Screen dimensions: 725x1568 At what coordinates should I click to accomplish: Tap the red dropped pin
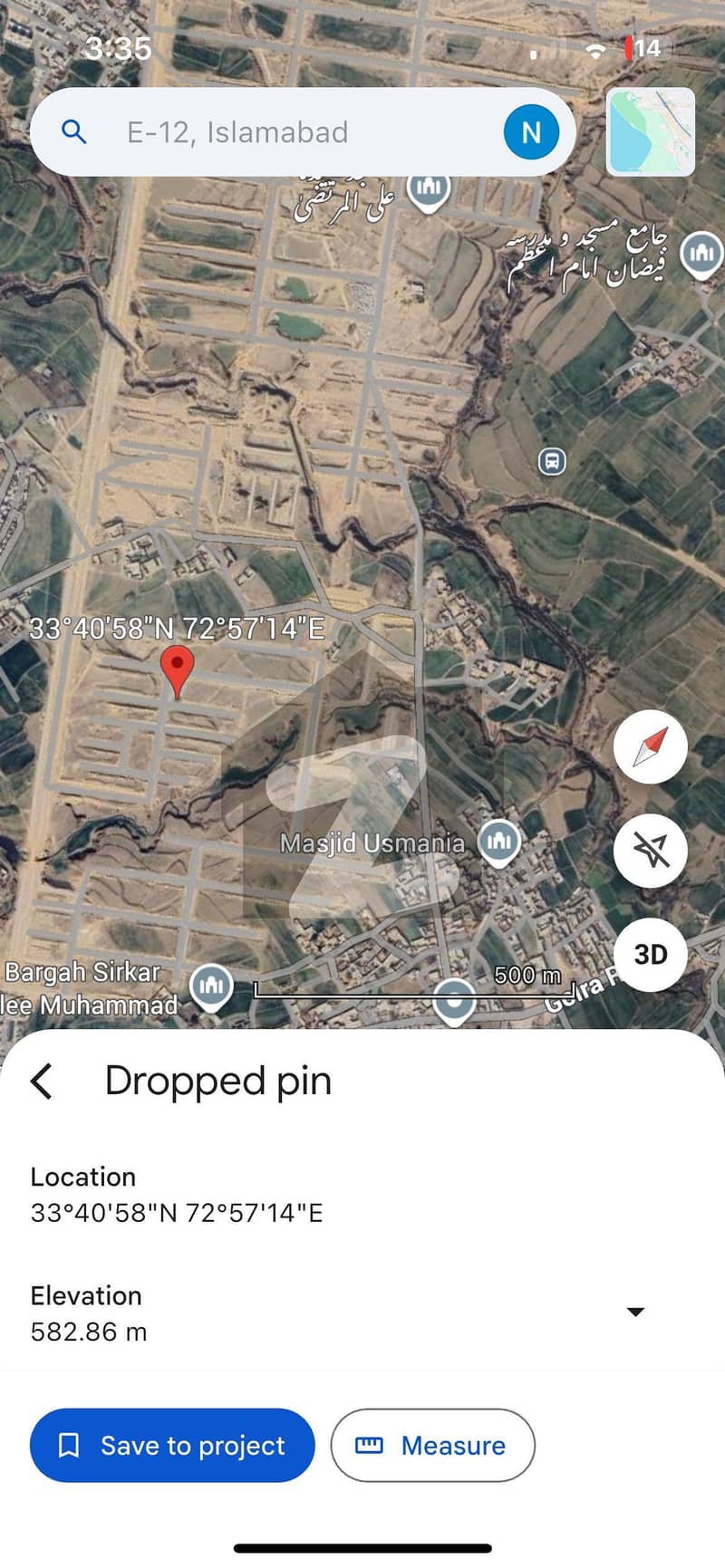coord(178,669)
